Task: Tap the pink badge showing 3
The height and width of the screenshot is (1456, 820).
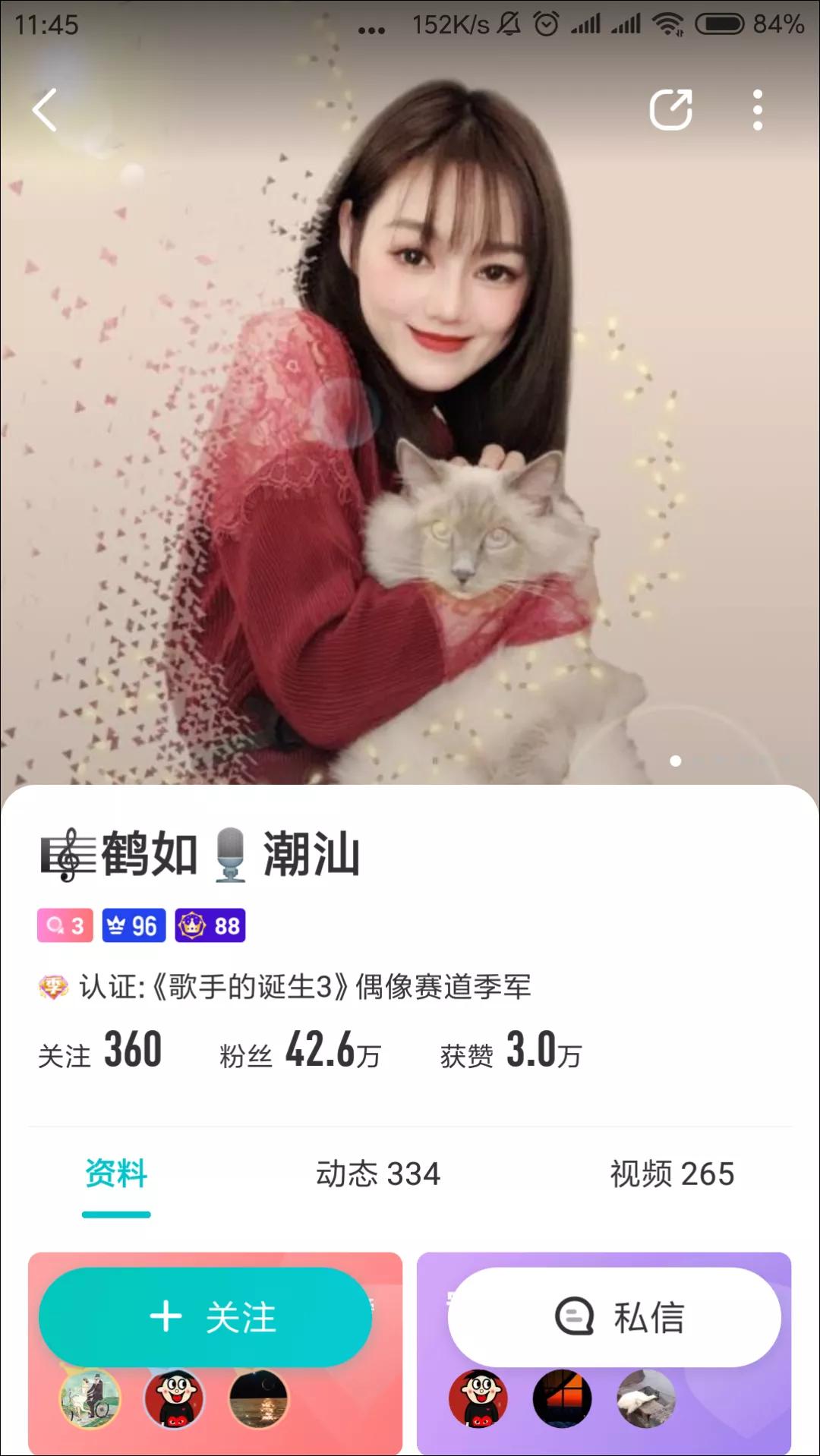Action: pos(65,925)
